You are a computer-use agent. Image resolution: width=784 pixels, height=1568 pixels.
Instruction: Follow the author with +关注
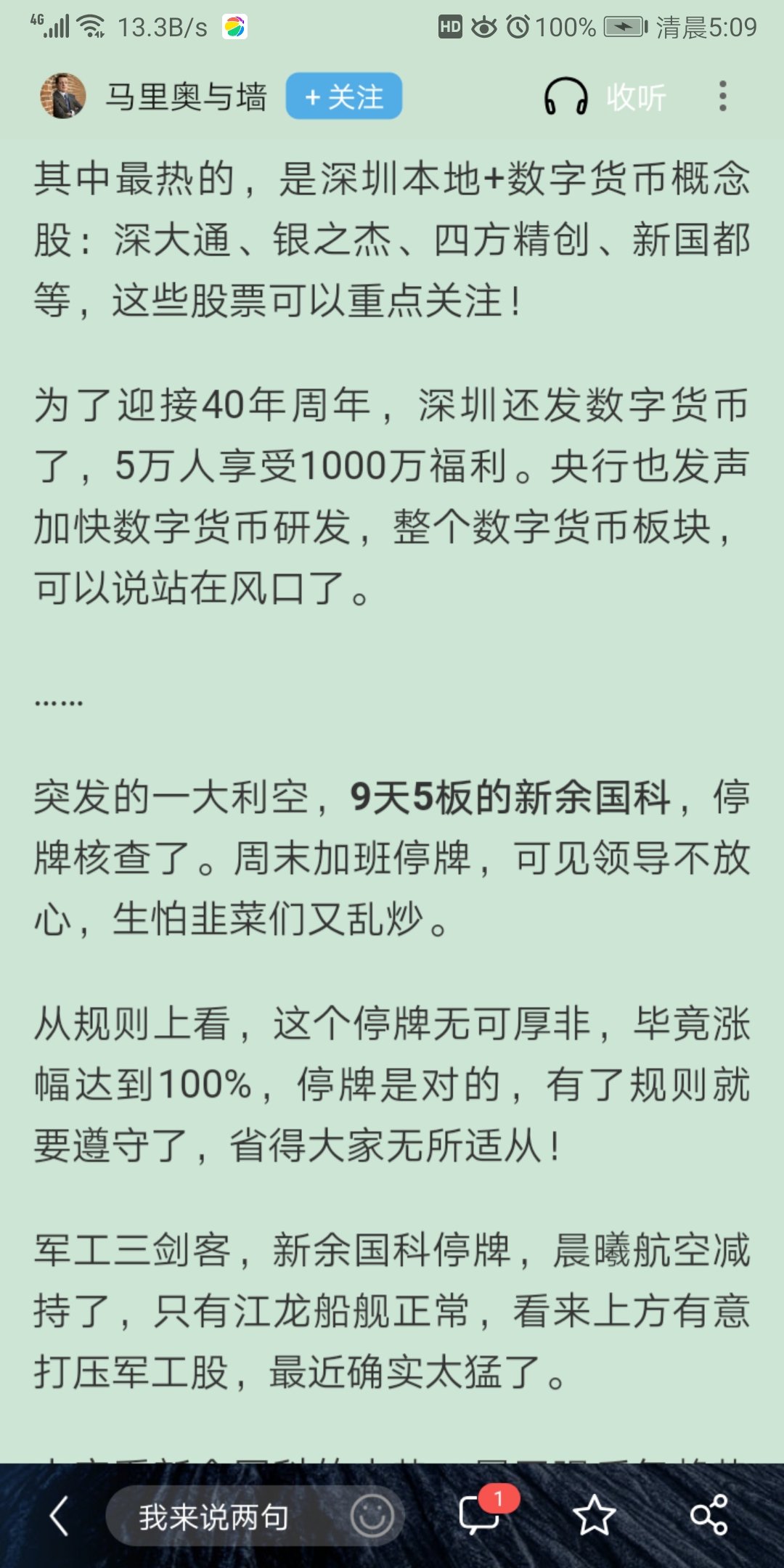[343, 97]
